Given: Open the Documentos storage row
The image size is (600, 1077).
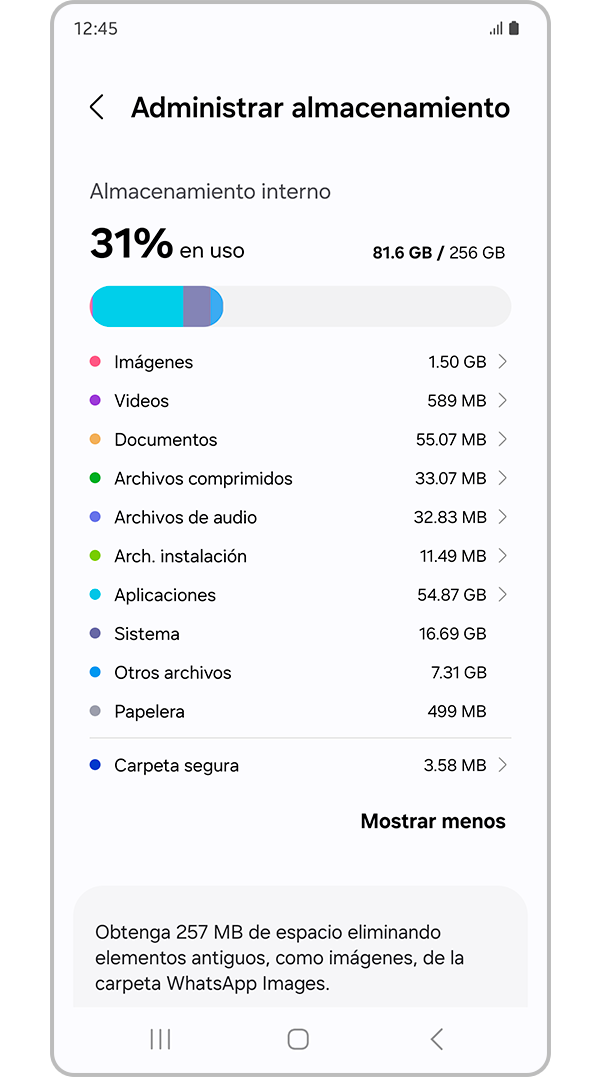Looking at the screenshot, I should coord(300,440).
